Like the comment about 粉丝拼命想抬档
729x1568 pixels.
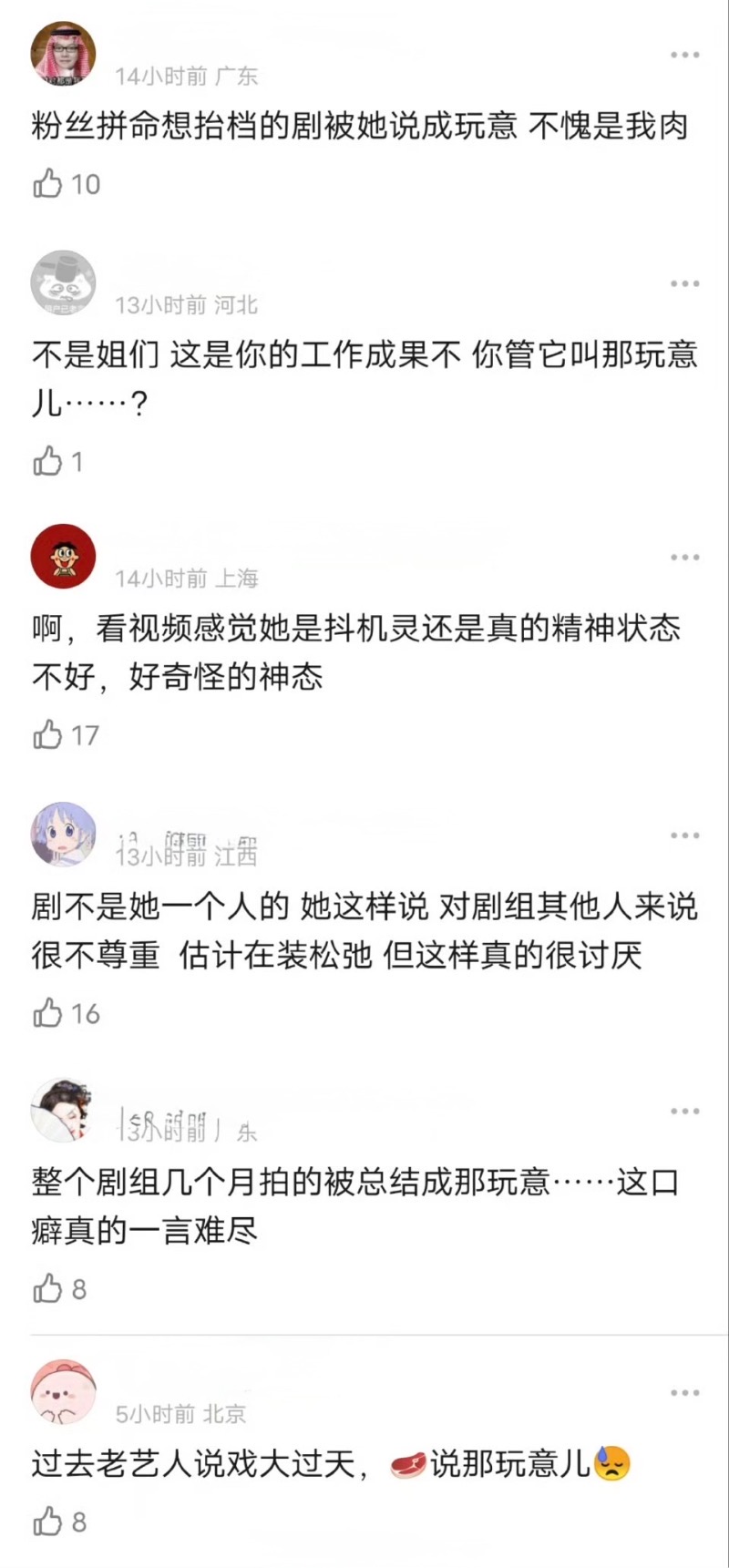(48, 184)
